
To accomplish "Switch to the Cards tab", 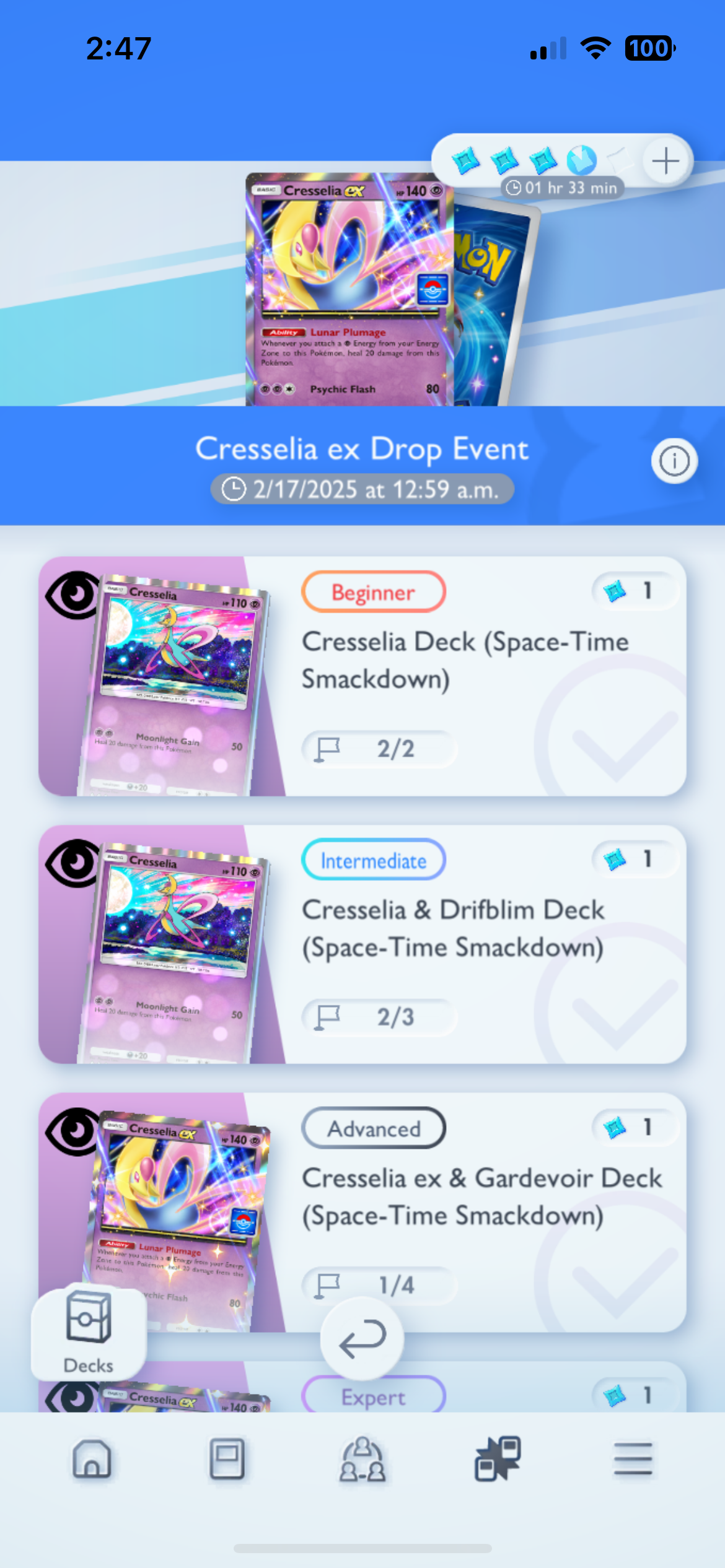I will pyautogui.click(x=227, y=1460).
